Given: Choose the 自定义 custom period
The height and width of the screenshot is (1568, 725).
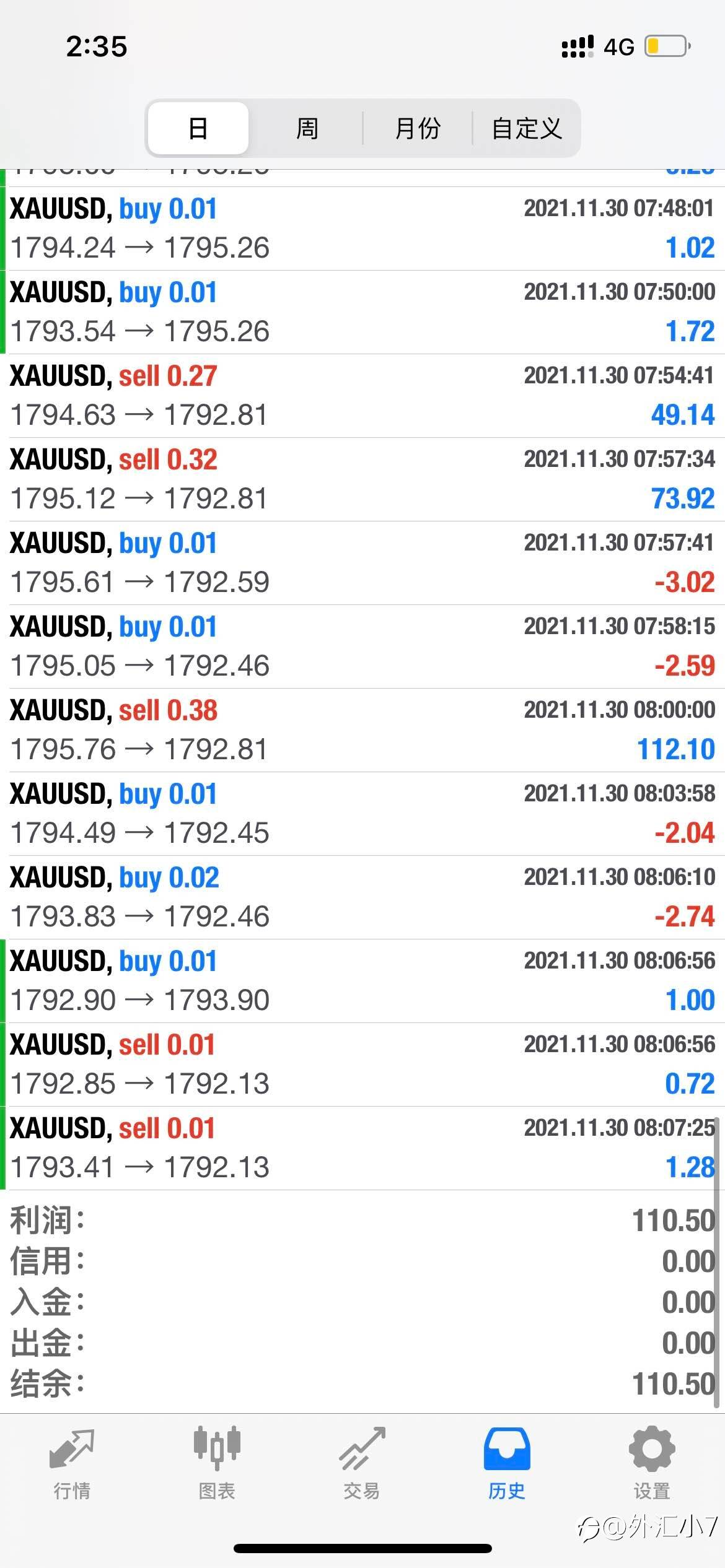Looking at the screenshot, I should (527, 128).
